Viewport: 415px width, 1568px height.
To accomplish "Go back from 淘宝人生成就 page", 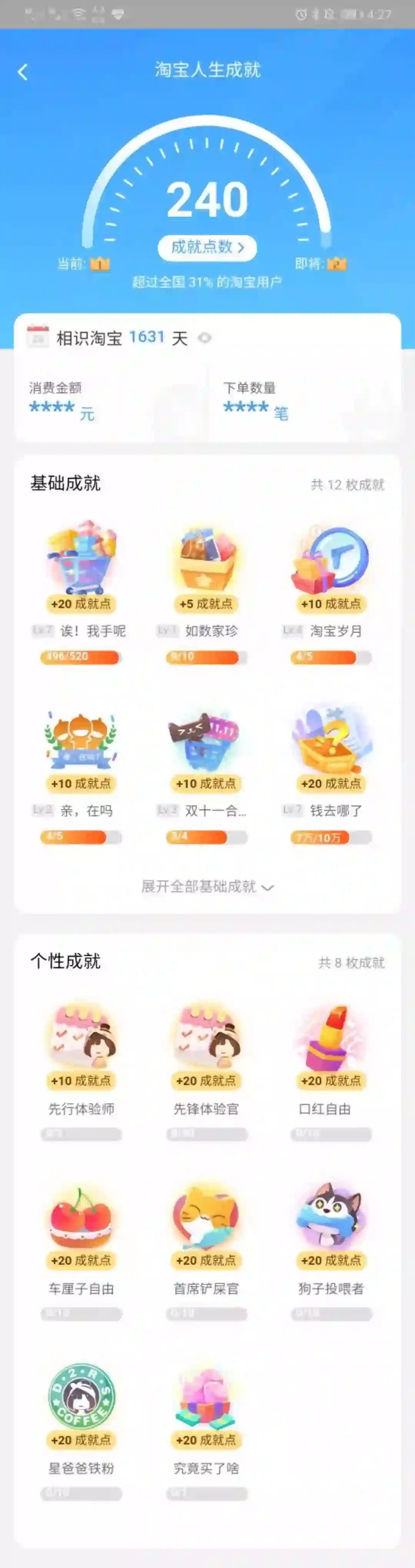I will click(23, 73).
